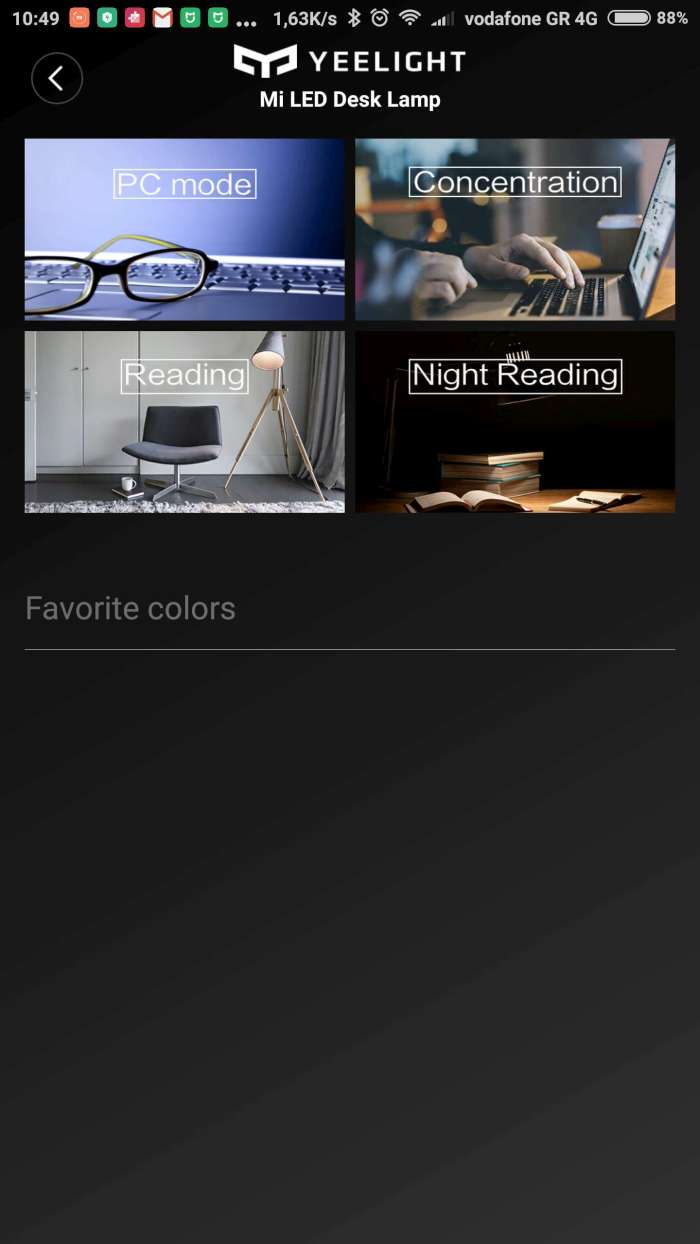This screenshot has width=700, height=1244.
Task: Select the PC mode scene
Action: (184, 229)
